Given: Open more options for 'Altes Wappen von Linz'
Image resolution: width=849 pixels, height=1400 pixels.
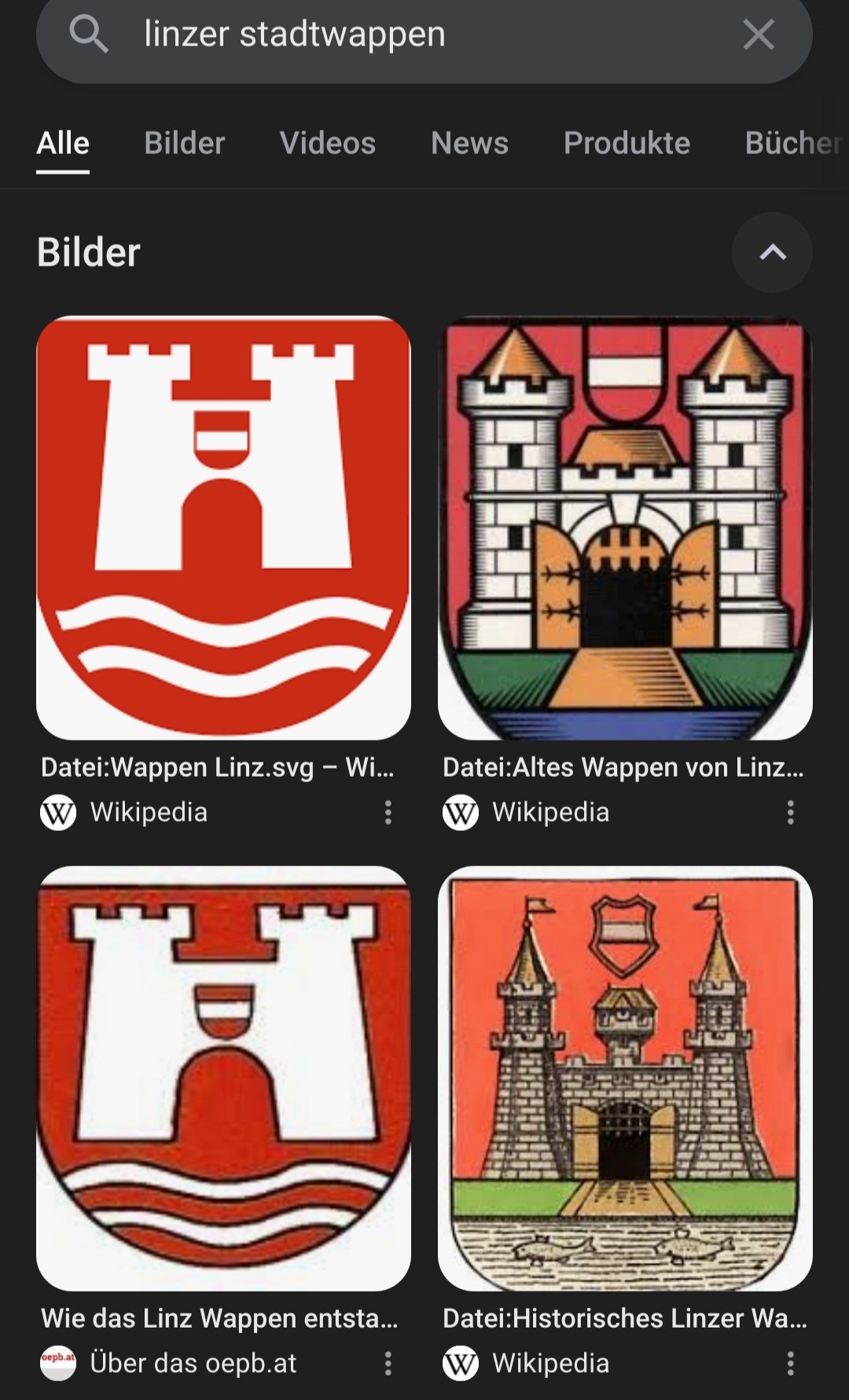Looking at the screenshot, I should point(791,812).
